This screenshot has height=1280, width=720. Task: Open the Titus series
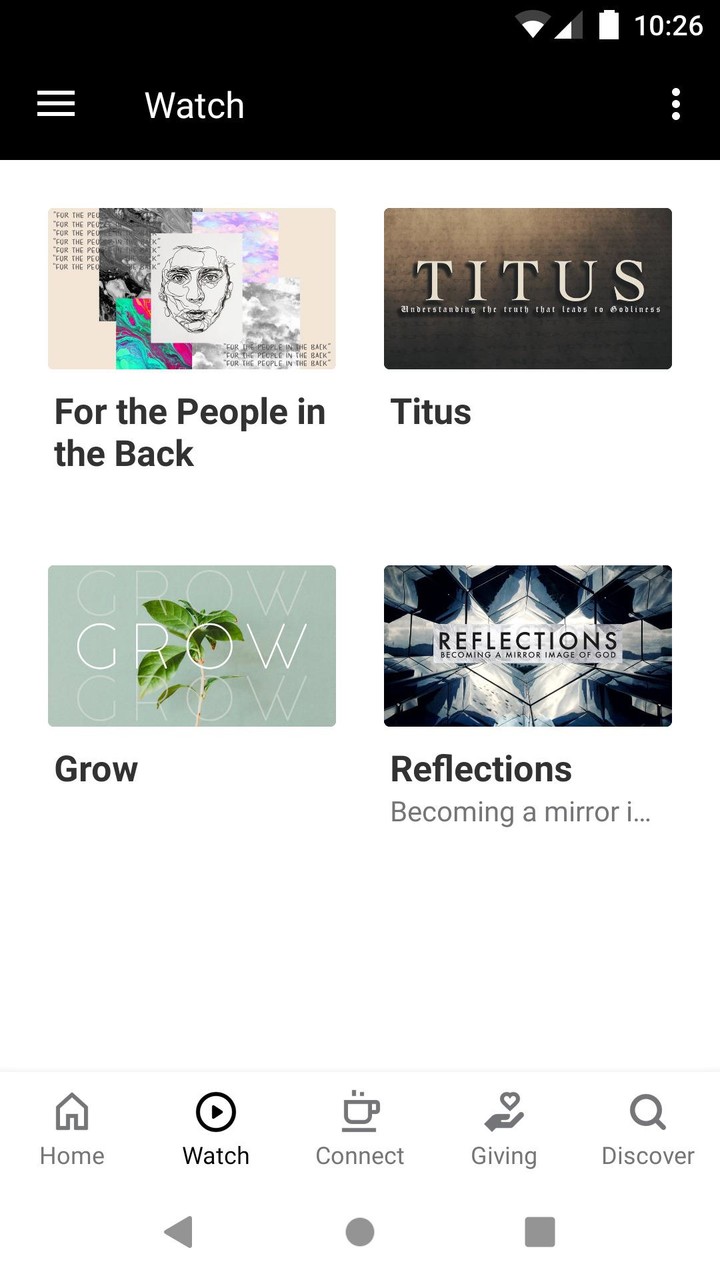pos(528,289)
